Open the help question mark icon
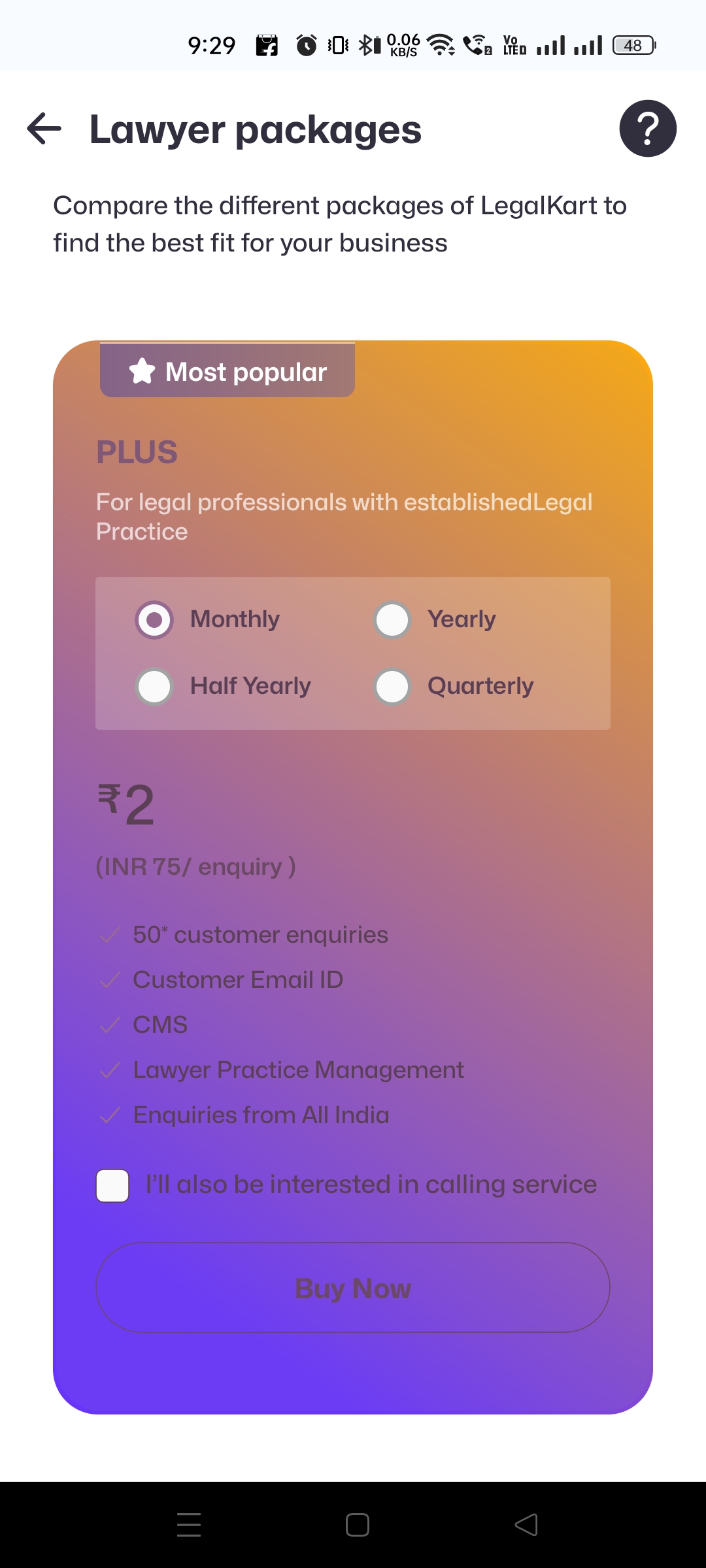706x1568 pixels. [x=647, y=129]
